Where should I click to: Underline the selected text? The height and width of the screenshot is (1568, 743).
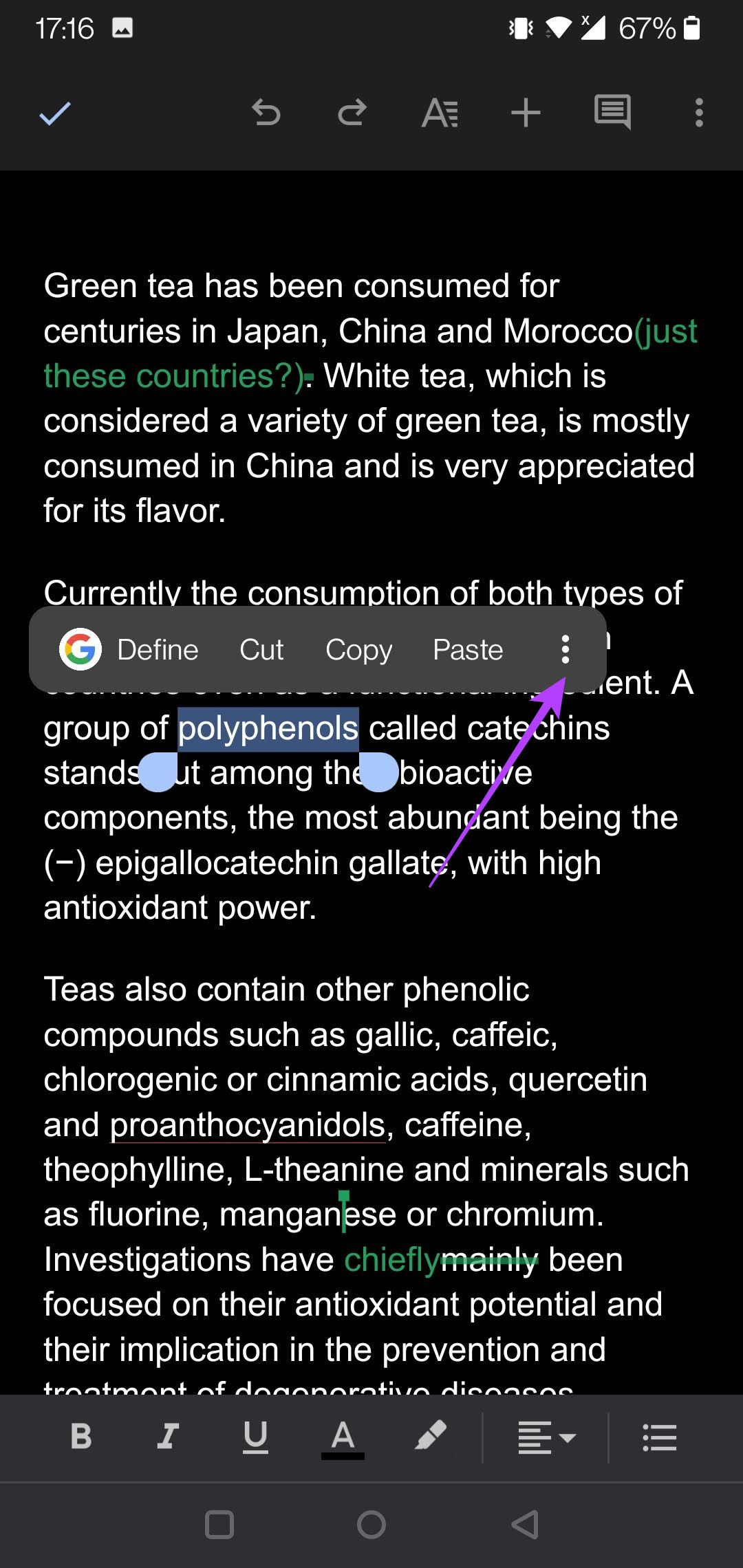tap(255, 1437)
